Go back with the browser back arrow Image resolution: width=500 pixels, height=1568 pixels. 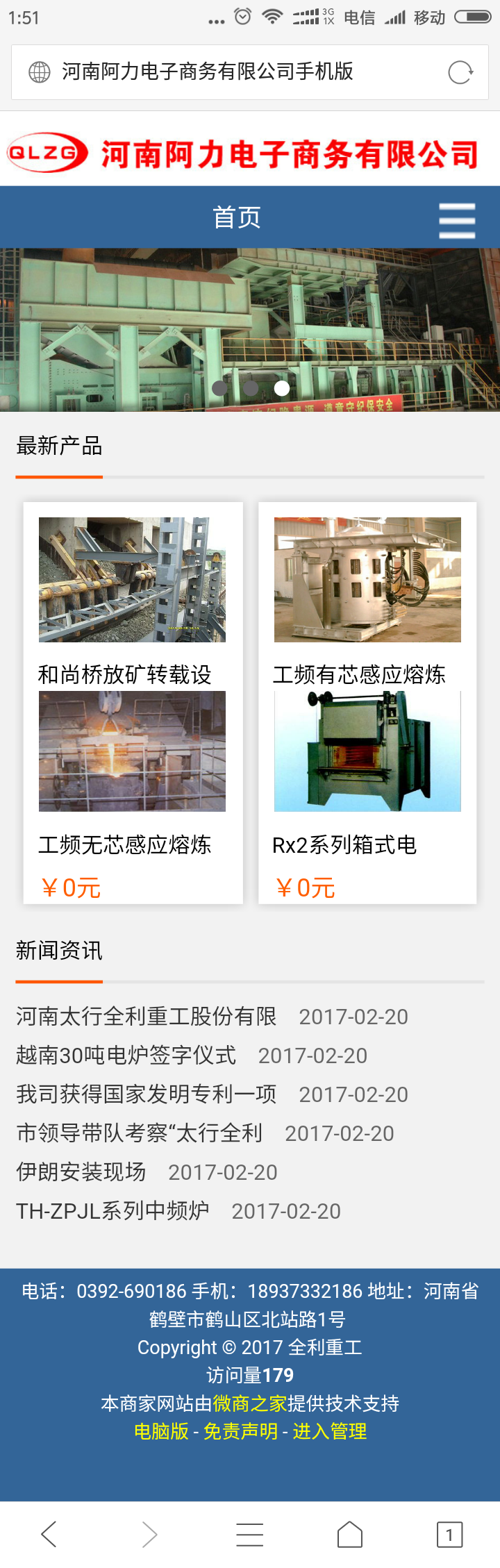point(49,1534)
